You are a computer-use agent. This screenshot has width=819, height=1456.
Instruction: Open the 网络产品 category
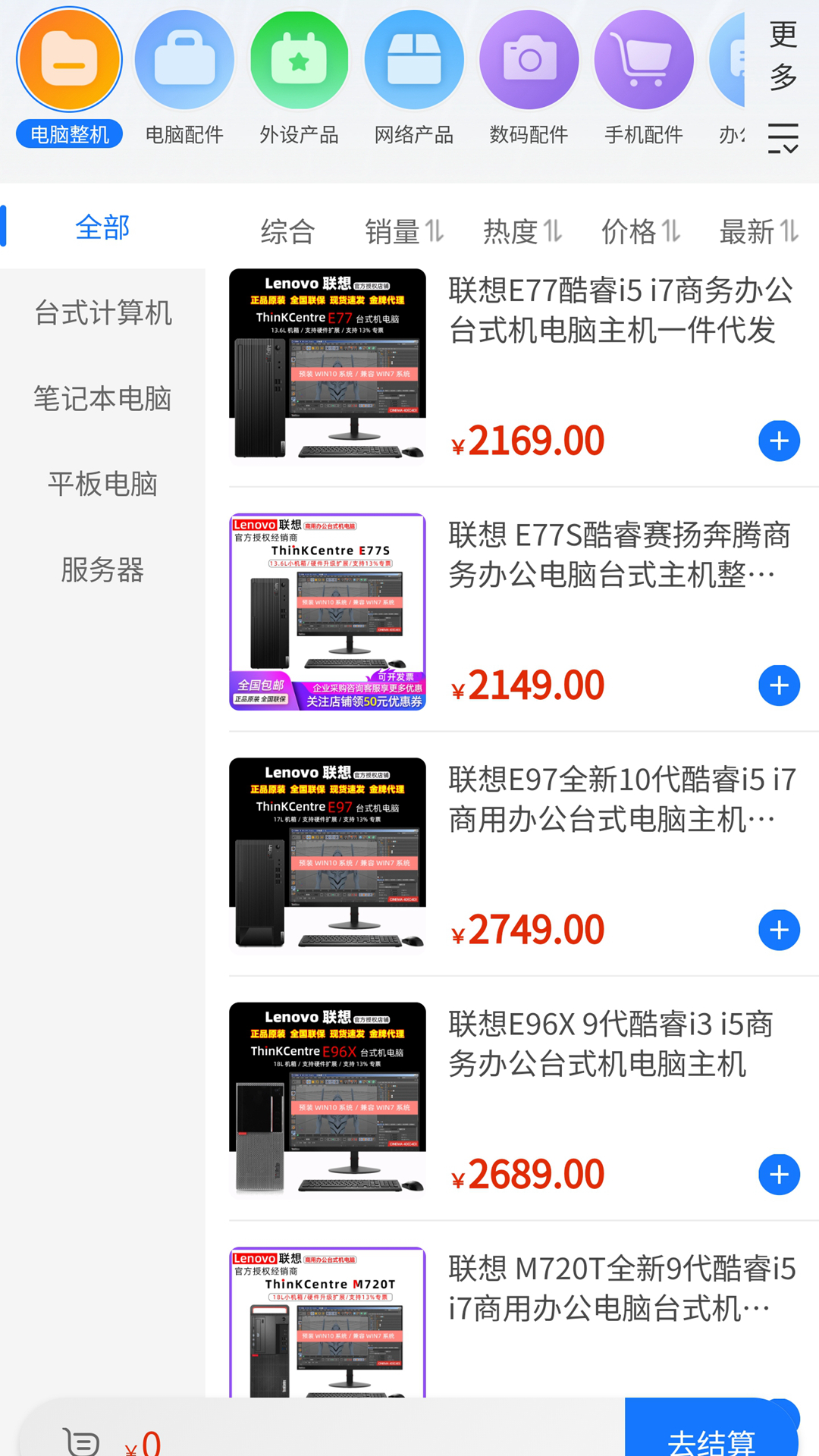point(414,76)
